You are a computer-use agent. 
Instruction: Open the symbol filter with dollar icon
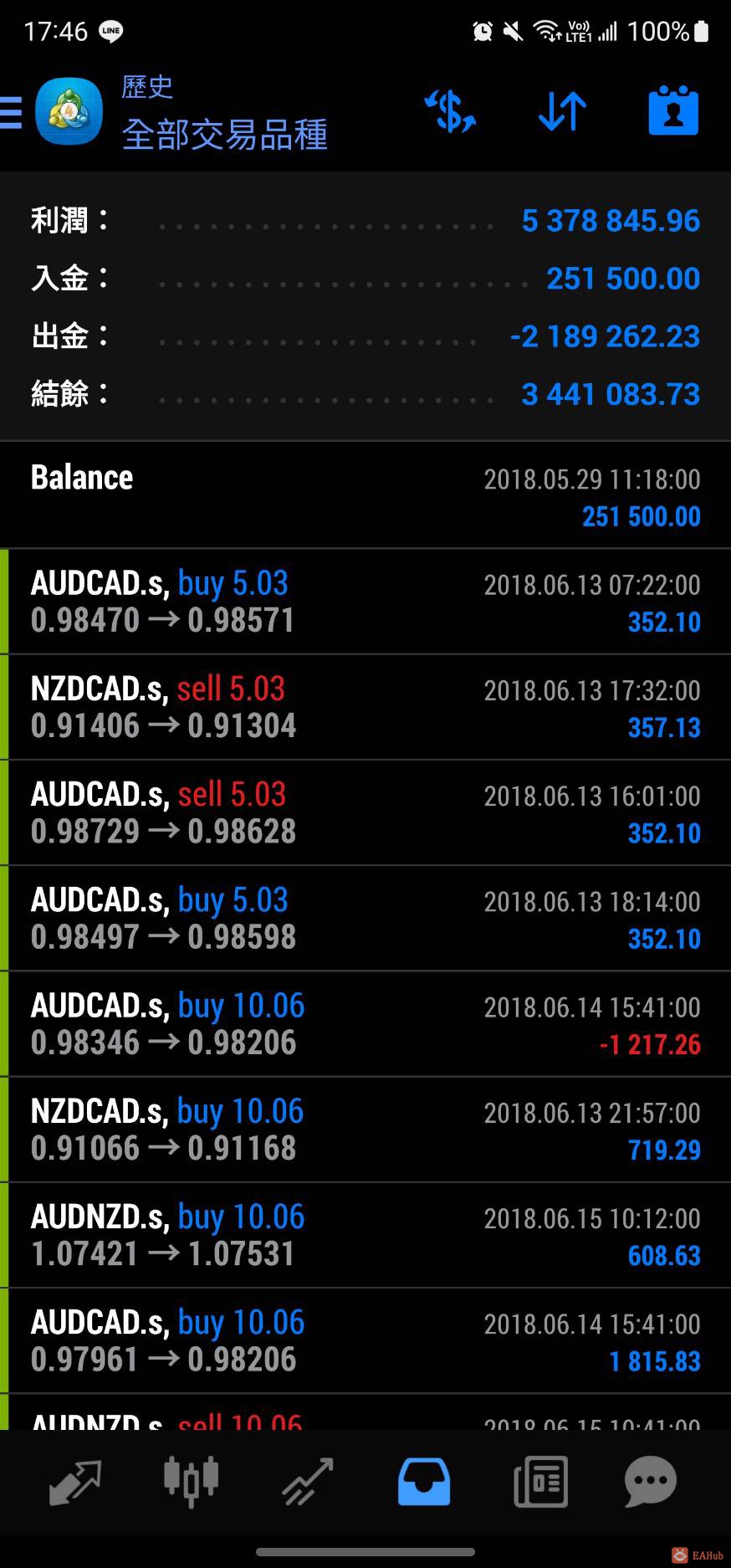tap(450, 111)
